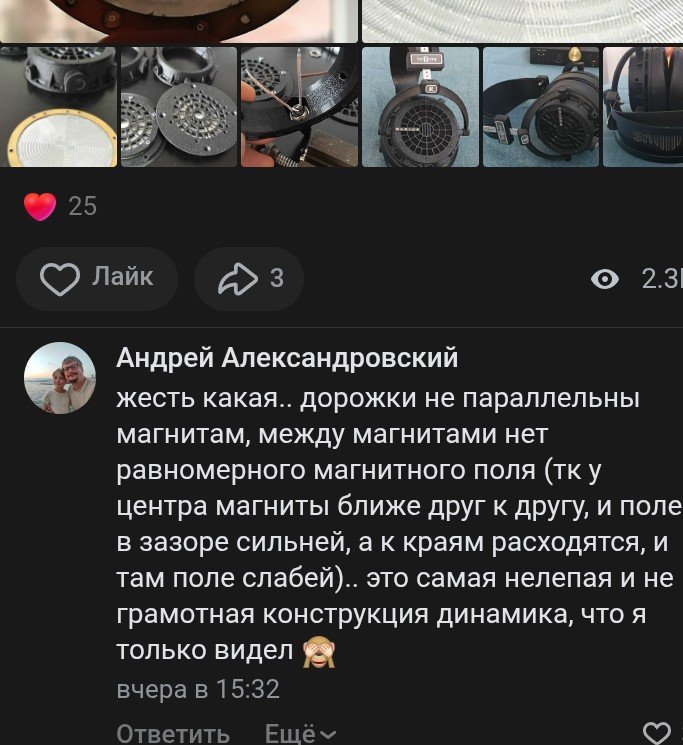Open Андрей Александровский's profile avatar
Screen dimensions: 683x745
tap(60, 378)
